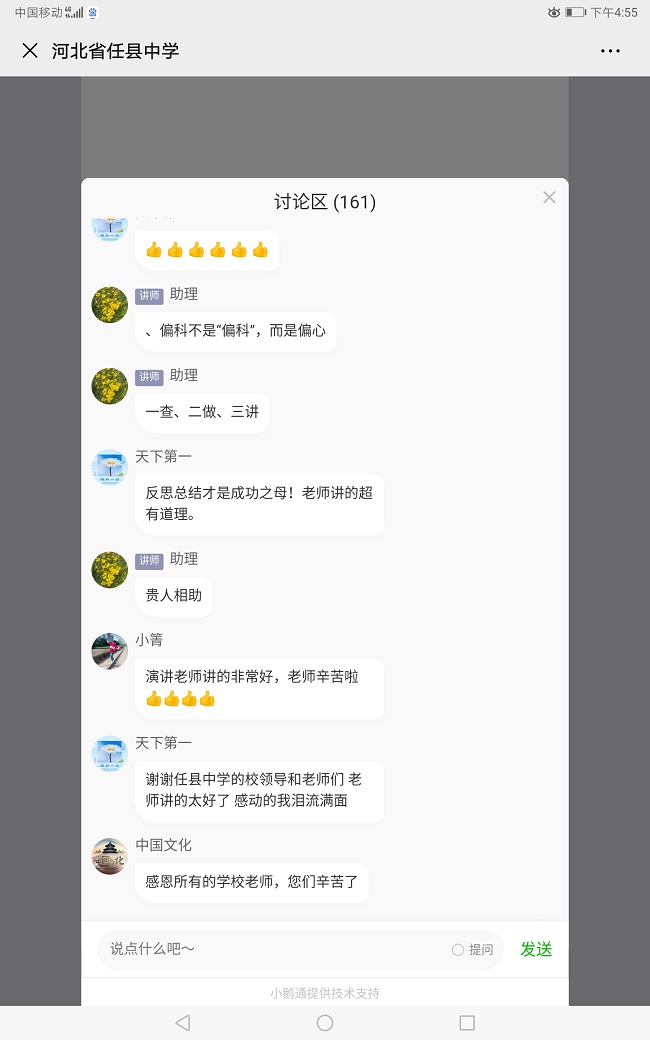Viewport: 650px width, 1040px height.
Task: Close the 河北省任县中学 page
Action: point(30,51)
